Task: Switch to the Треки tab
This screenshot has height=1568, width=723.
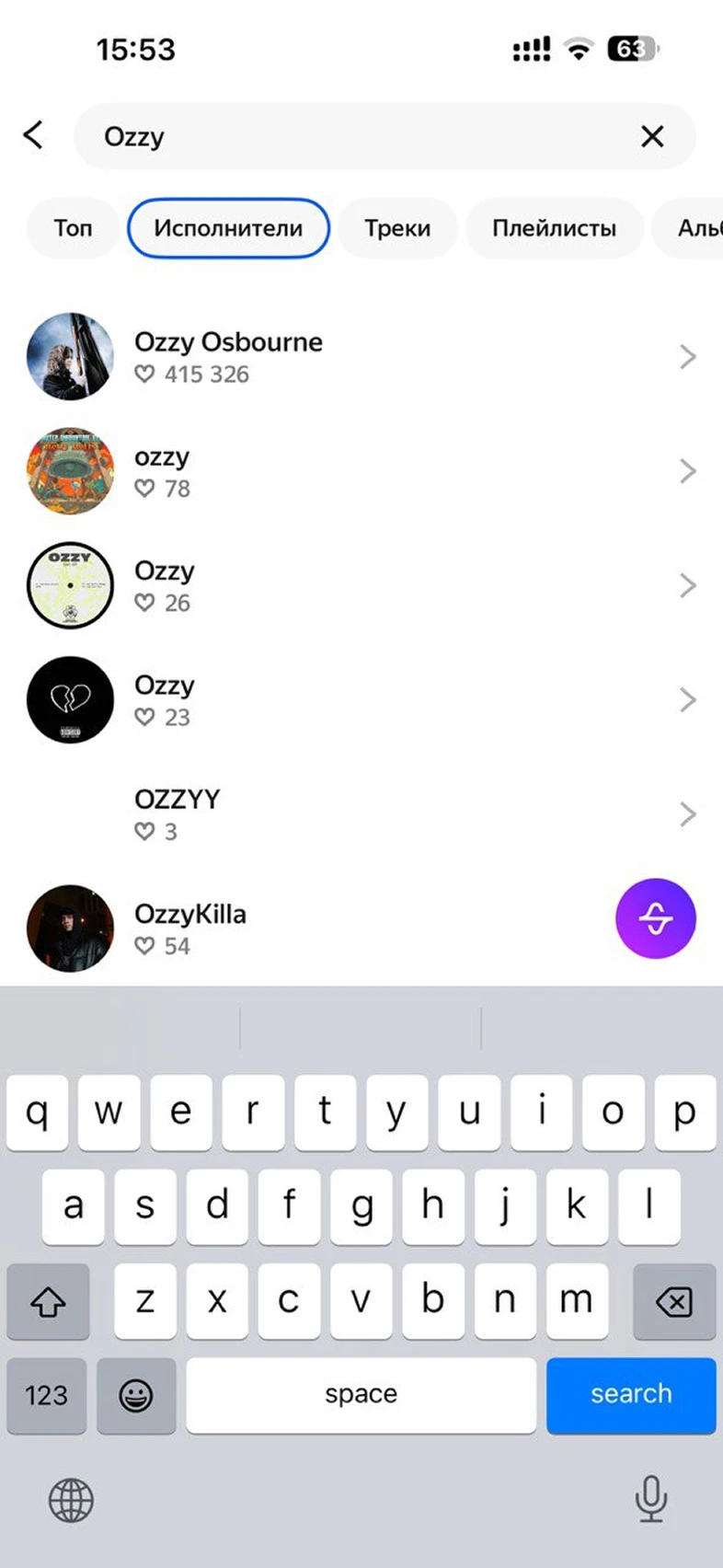Action: [x=397, y=228]
